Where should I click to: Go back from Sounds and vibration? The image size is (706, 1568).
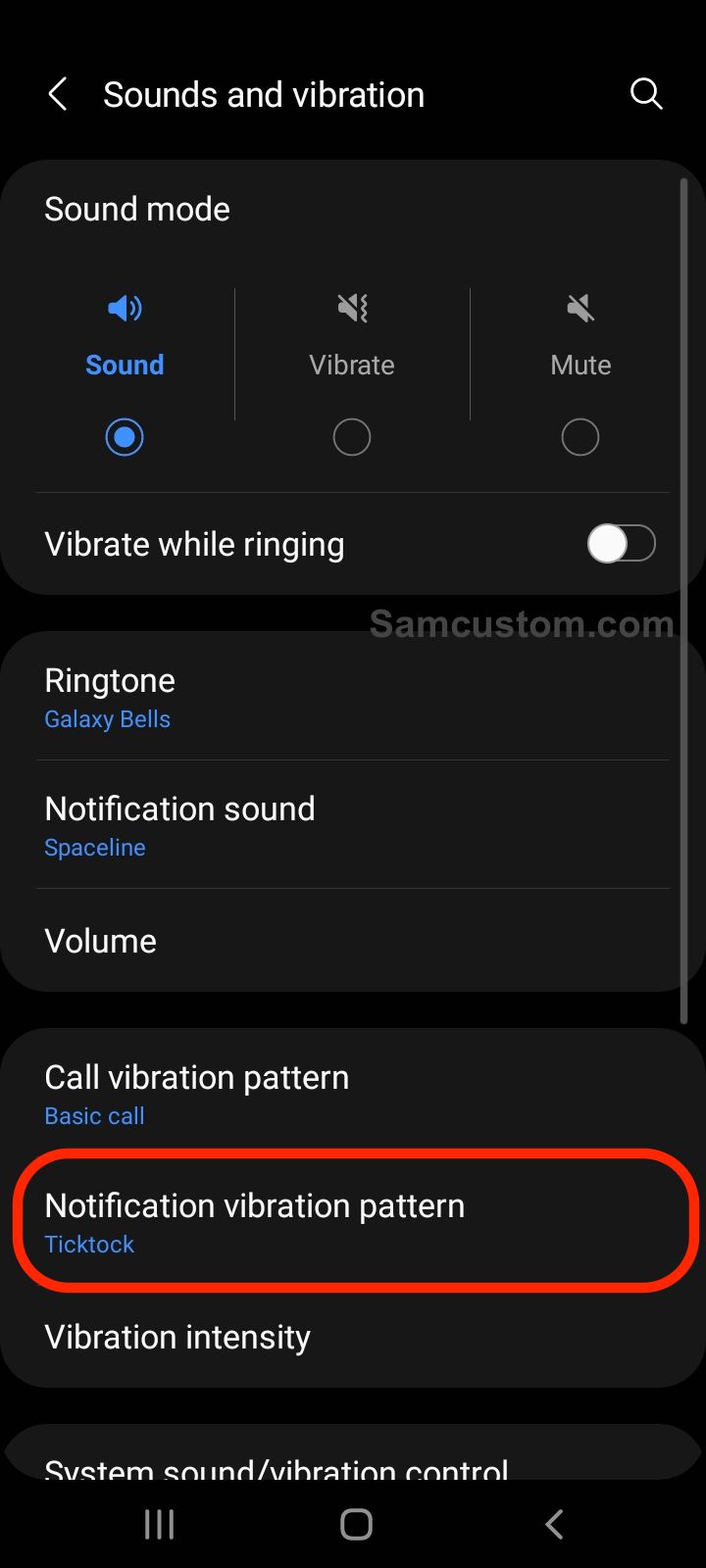click(x=58, y=95)
